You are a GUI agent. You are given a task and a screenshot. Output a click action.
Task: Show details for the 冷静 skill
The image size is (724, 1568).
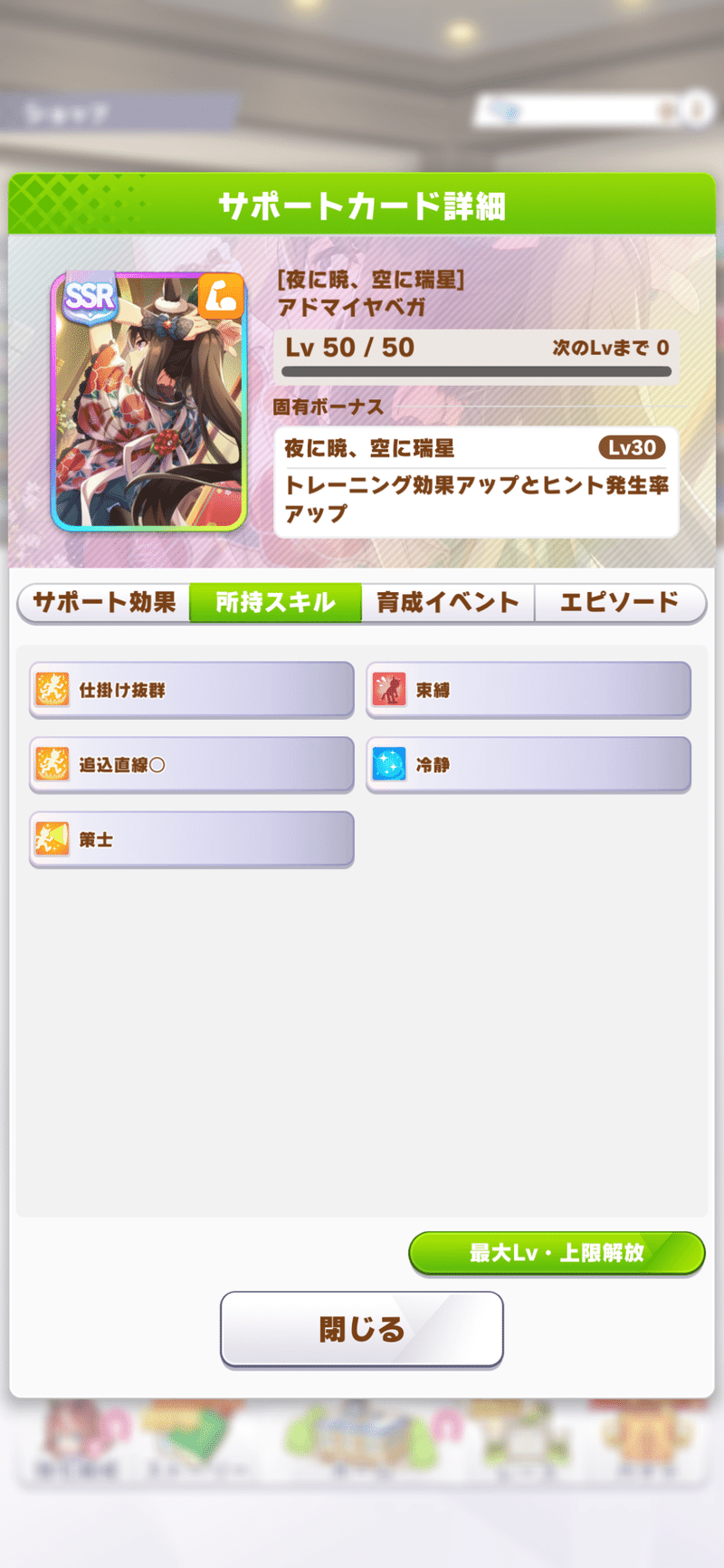(529, 765)
